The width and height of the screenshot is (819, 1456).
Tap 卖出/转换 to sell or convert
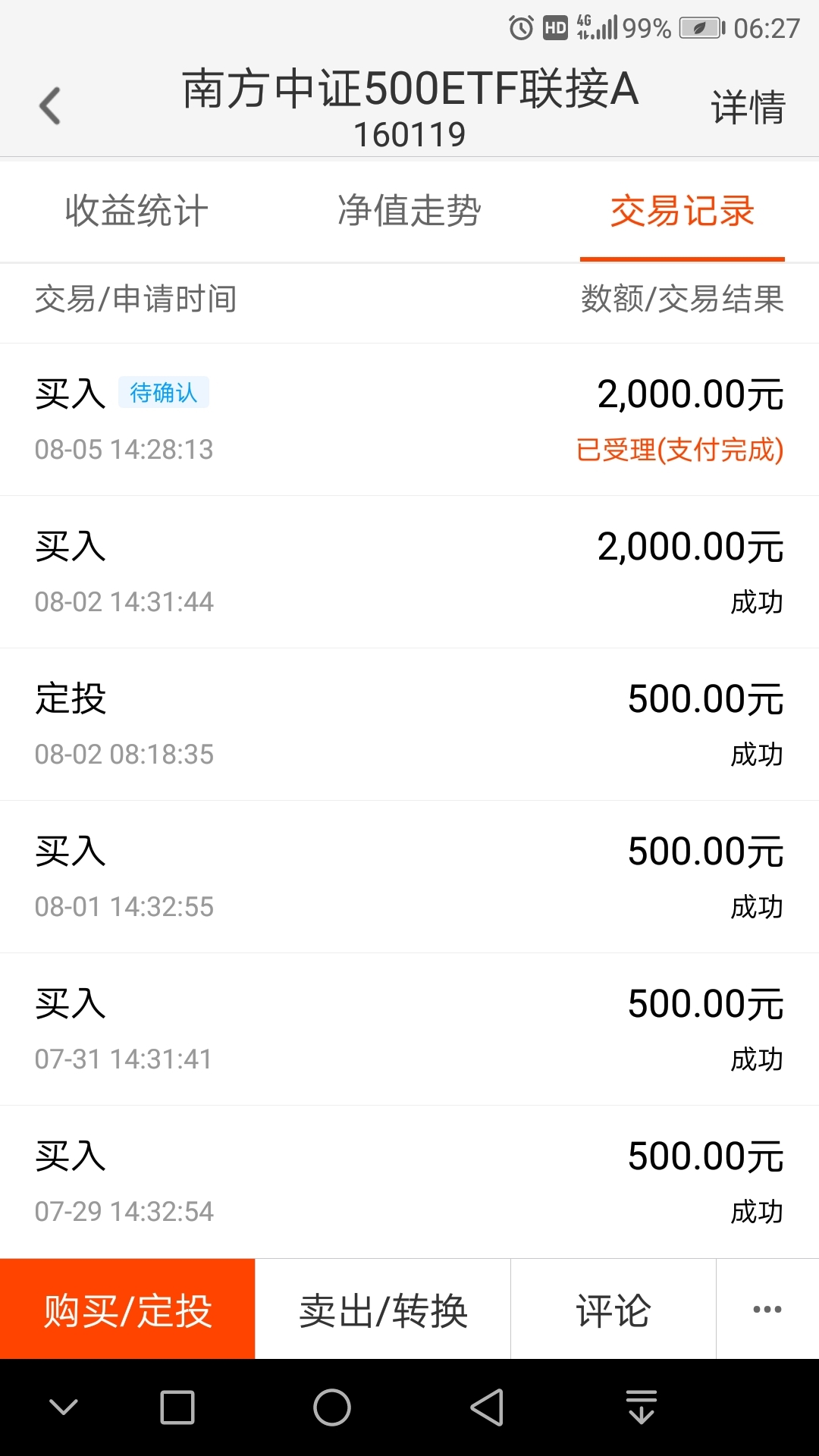[x=383, y=1309]
